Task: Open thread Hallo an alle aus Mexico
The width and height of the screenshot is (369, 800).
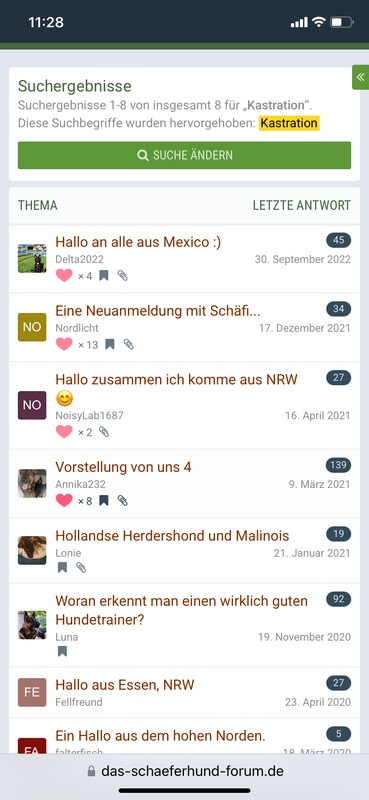Action: pyautogui.click(x=138, y=242)
